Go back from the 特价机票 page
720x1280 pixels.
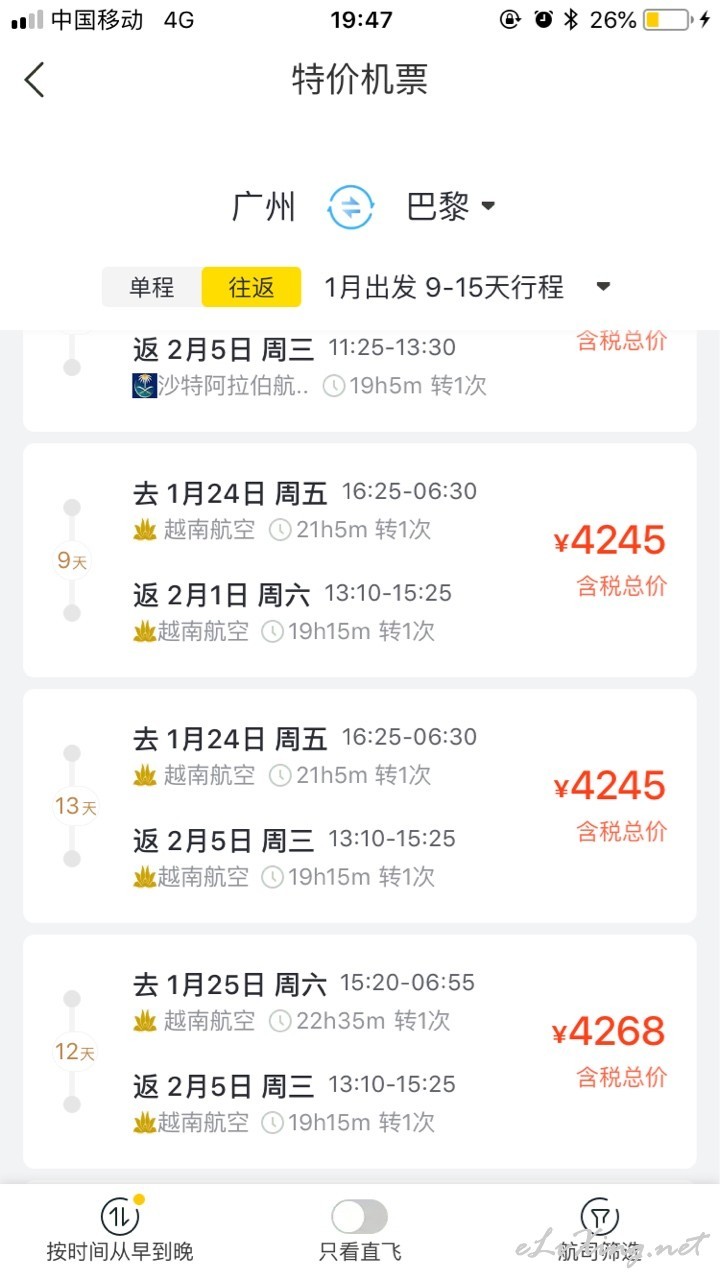coord(35,80)
